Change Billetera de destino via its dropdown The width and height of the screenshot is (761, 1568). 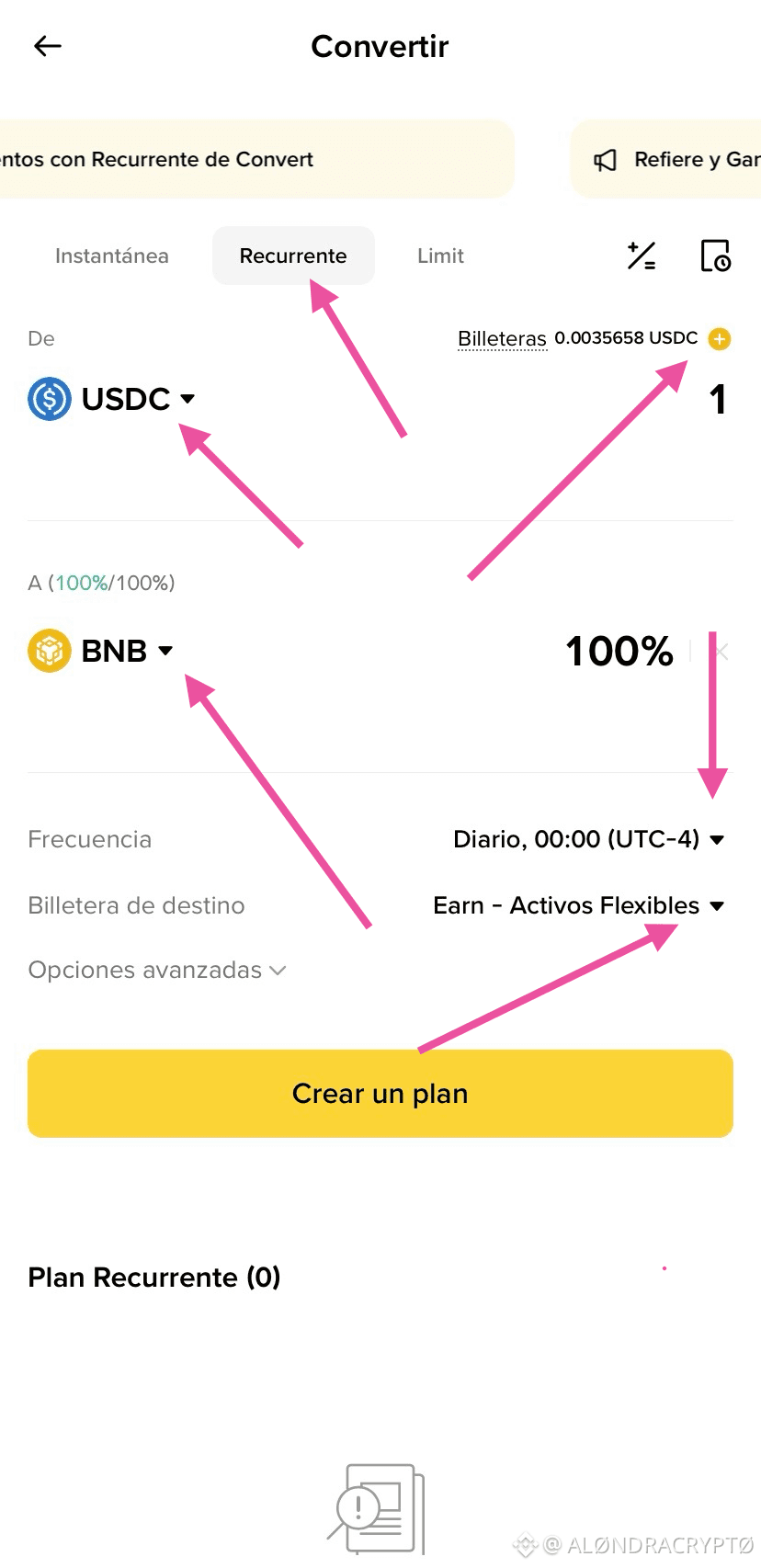click(579, 905)
